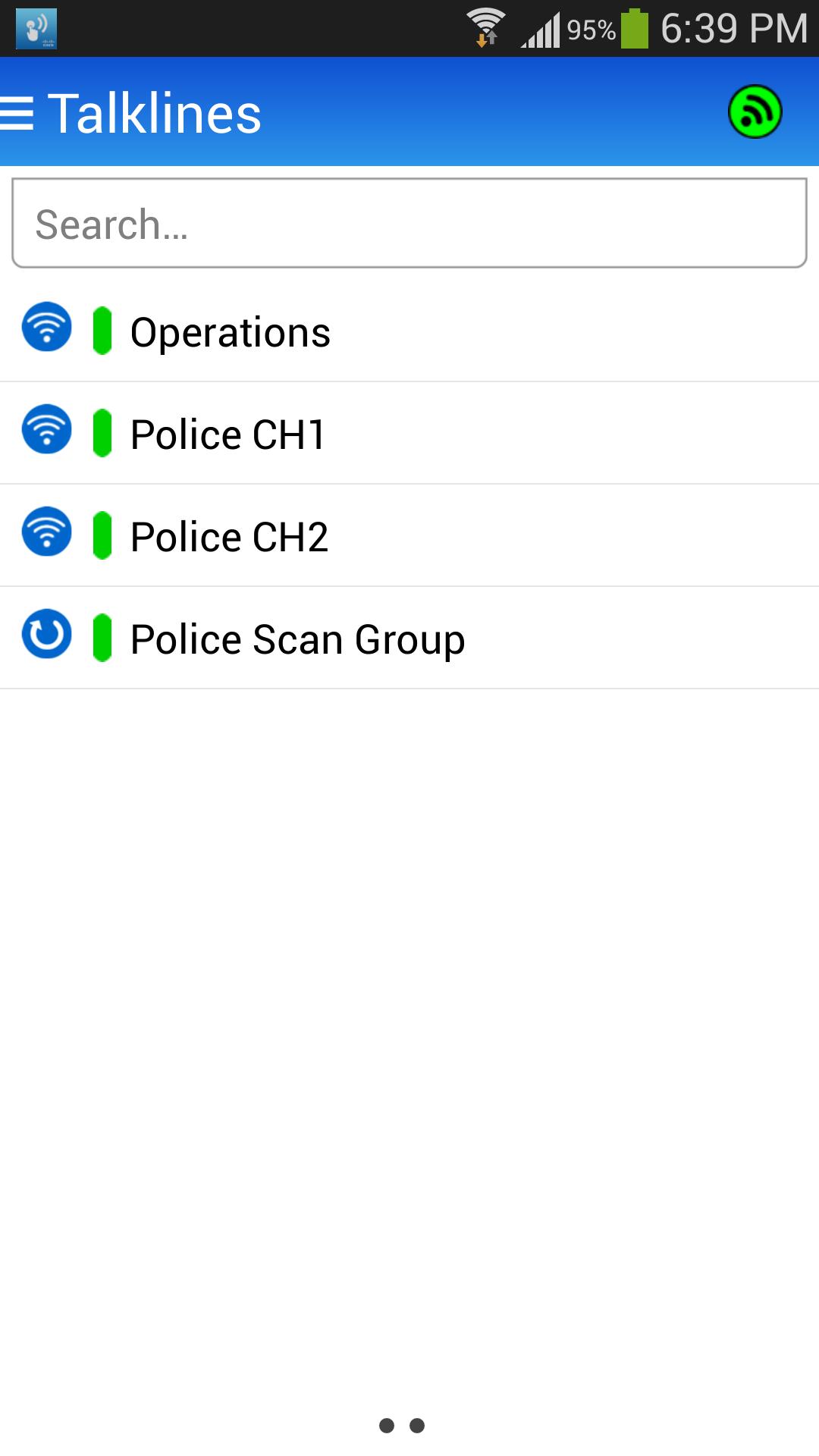This screenshot has height=1456, width=819.
Task: Tap the Search field
Action: [x=409, y=222]
